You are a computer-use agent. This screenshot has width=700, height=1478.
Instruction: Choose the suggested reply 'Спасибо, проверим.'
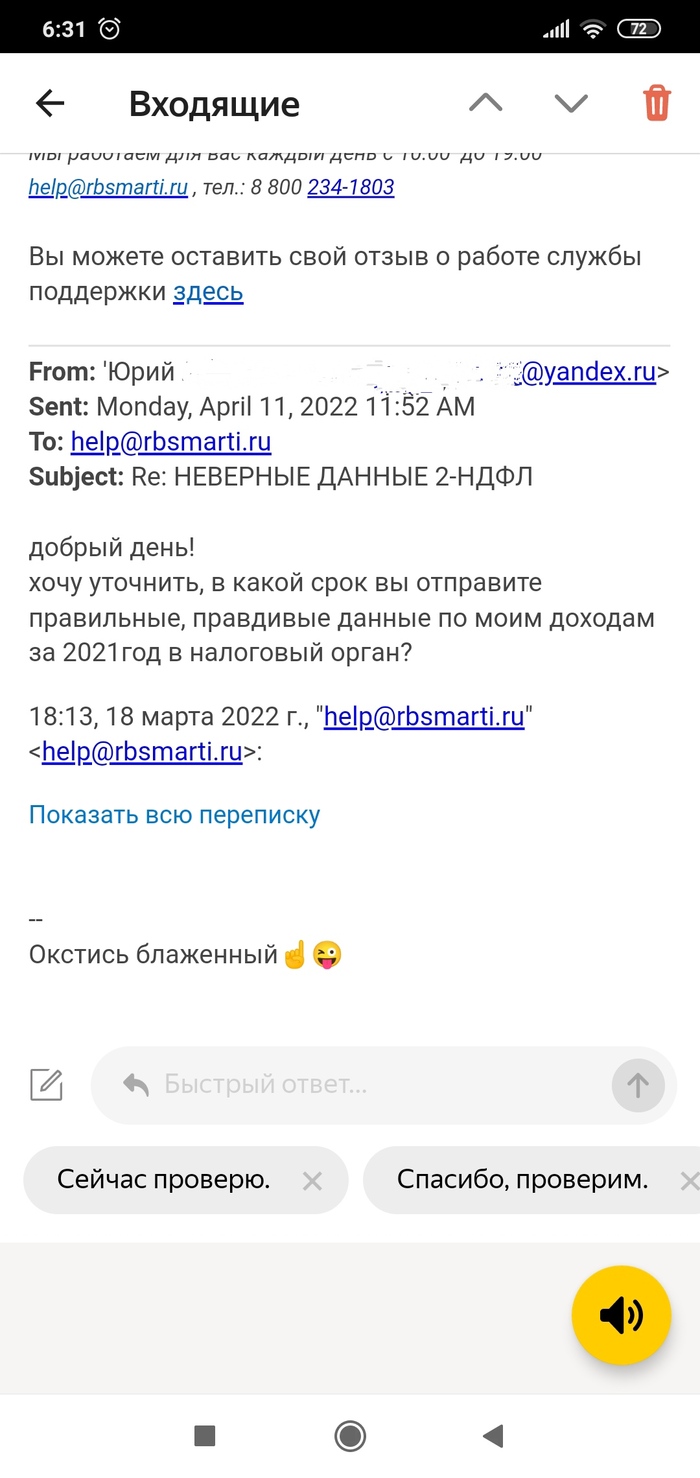[x=522, y=1180]
